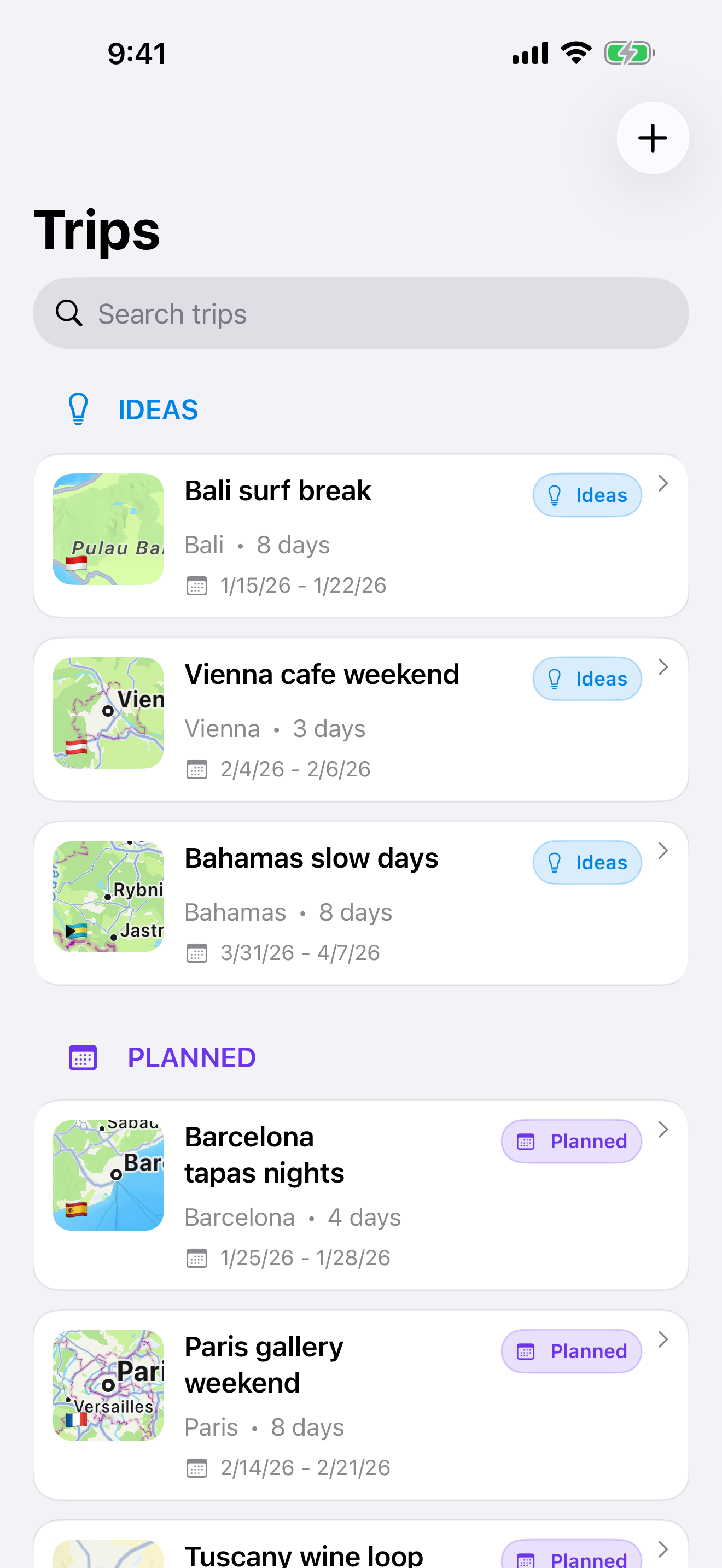Viewport: 722px width, 1568px height.
Task: Tap the calendar icon in Barcelona Planned badge
Action: 527,1142
